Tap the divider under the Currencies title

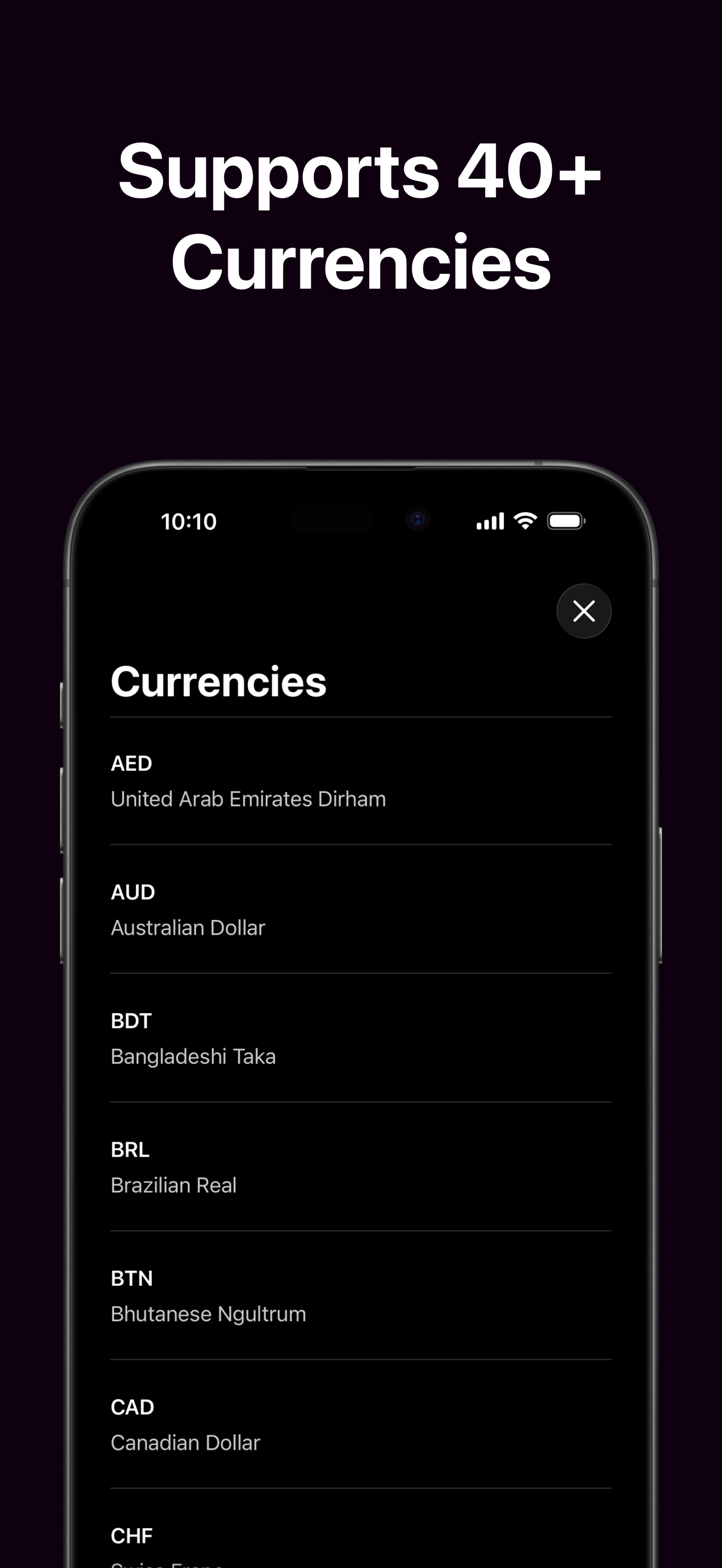360,718
